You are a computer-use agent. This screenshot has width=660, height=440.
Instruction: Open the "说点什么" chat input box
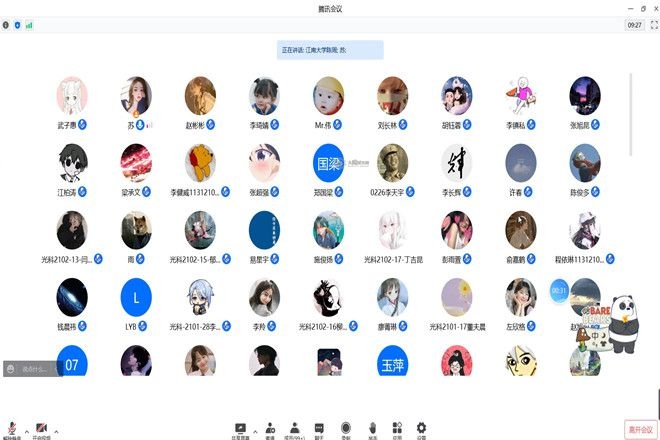tap(28, 369)
